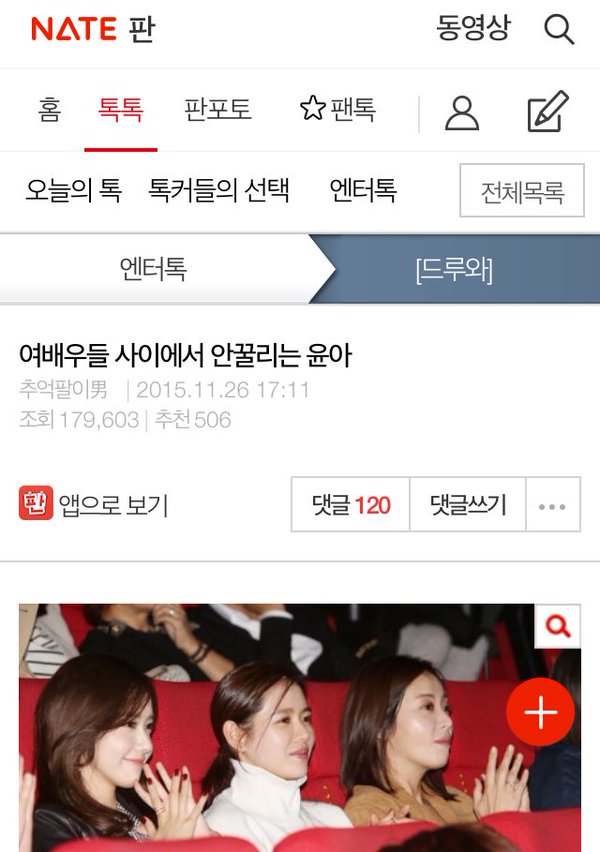Image resolution: width=600 pixels, height=852 pixels.
Task: Write a new post with pencil icon
Action: [x=547, y=111]
